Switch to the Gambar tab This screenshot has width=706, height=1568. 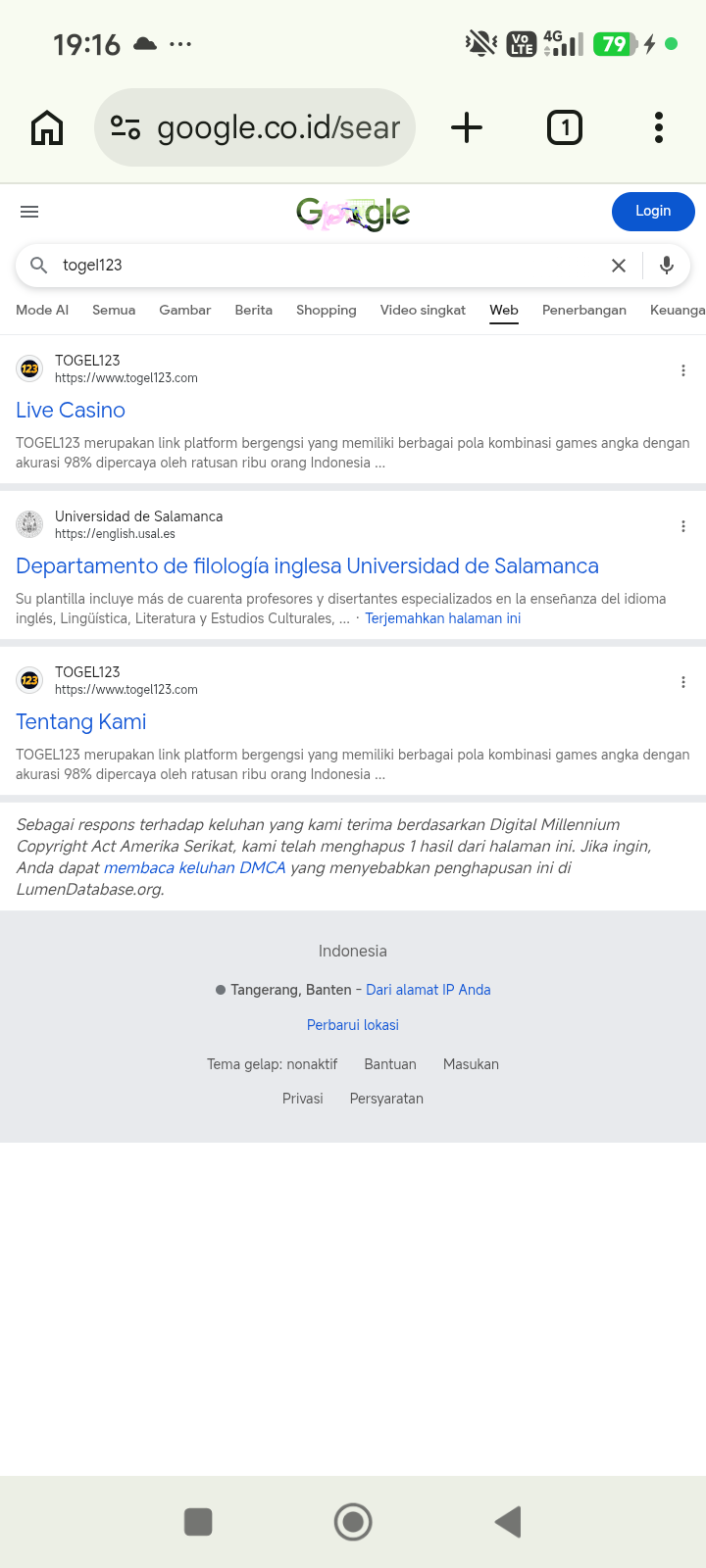(x=185, y=310)
